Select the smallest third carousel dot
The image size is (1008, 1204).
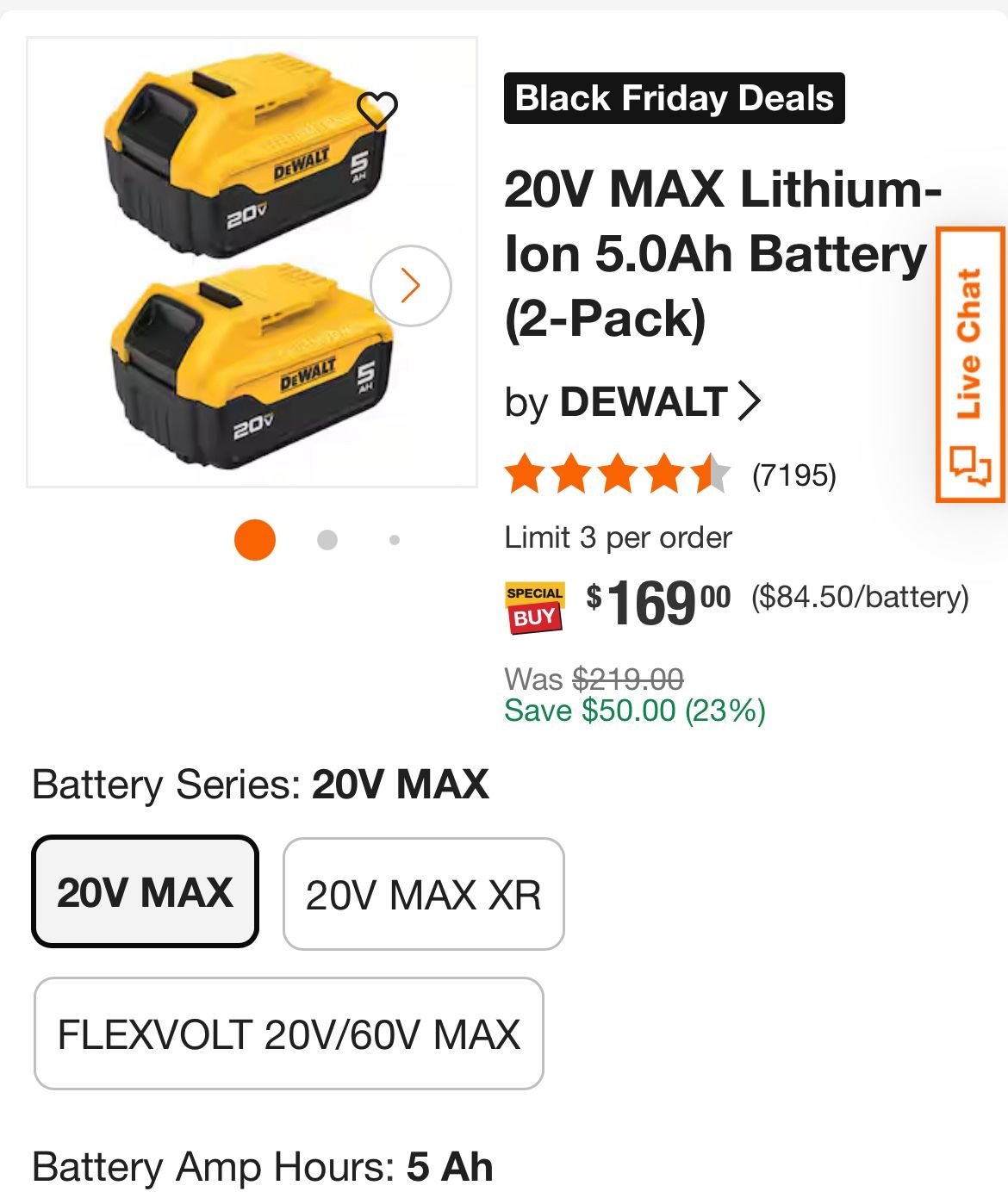pyautogui.click(x=393, y=540)
